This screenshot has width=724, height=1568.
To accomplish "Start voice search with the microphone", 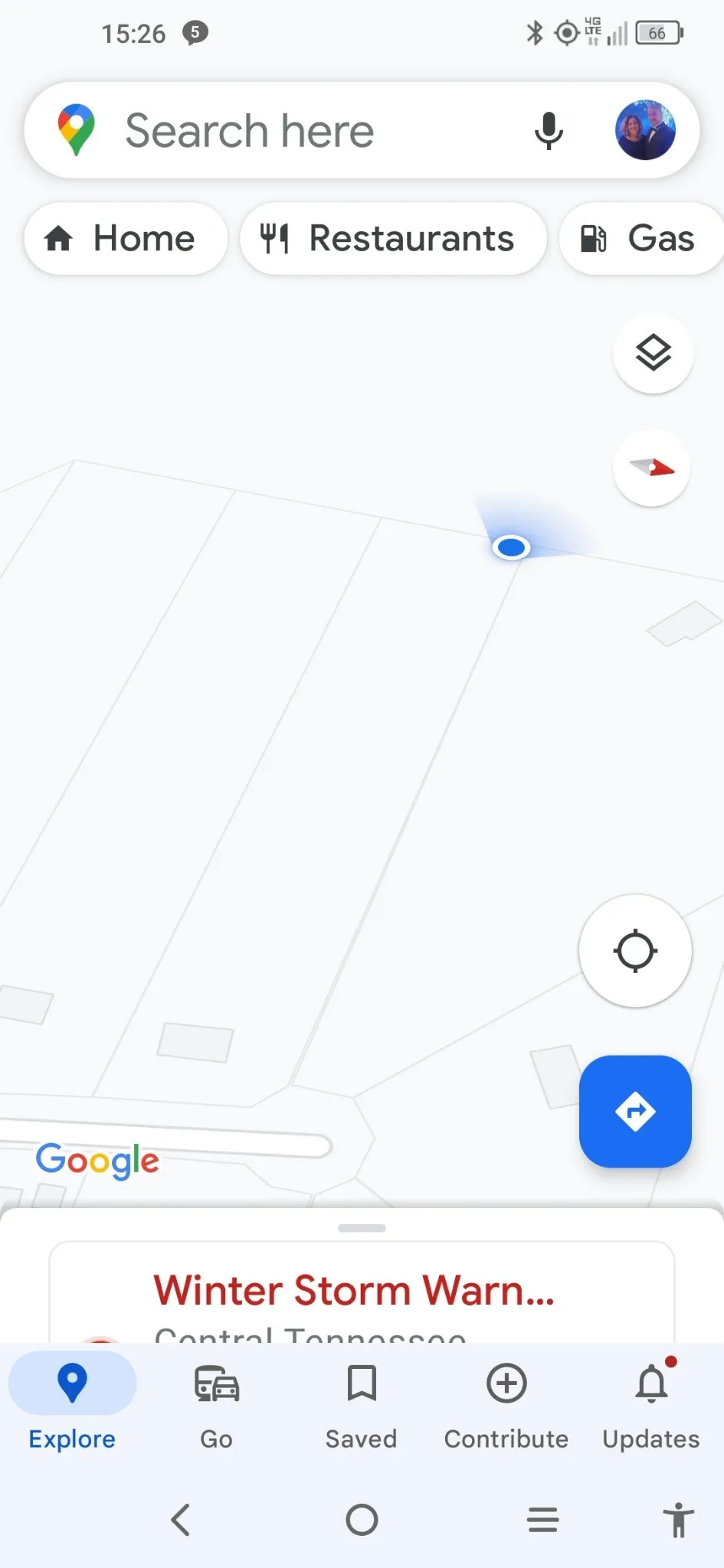I will [x=549, y=131].
